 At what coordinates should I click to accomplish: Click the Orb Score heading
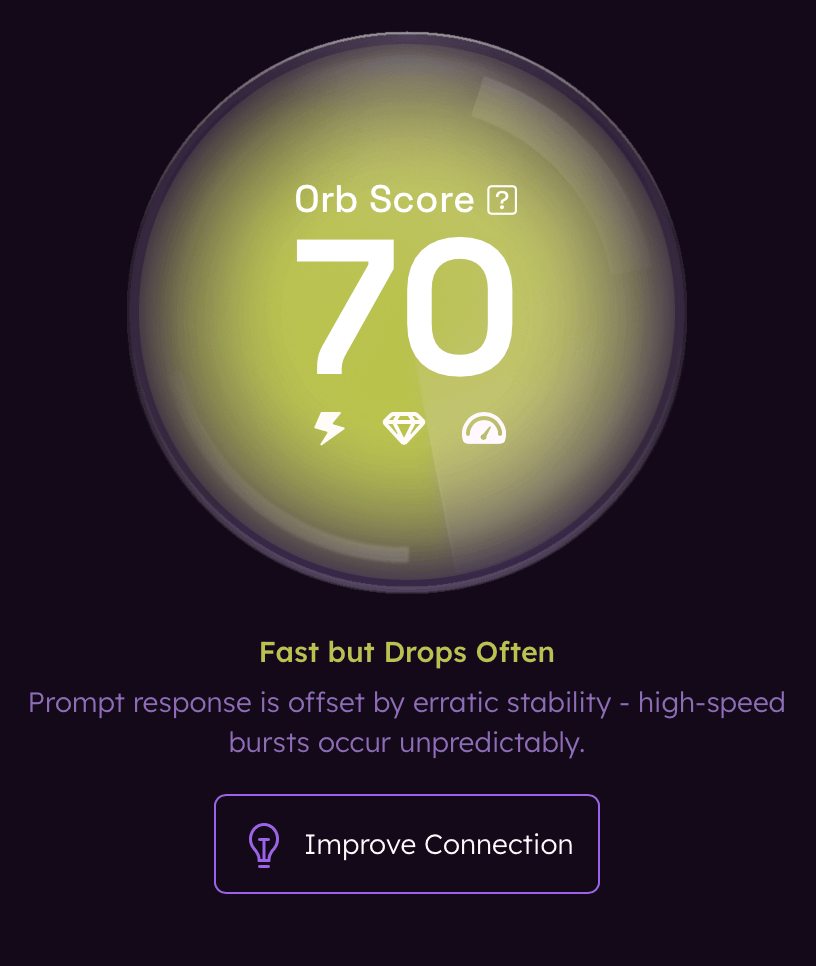(x=384, y=200)
